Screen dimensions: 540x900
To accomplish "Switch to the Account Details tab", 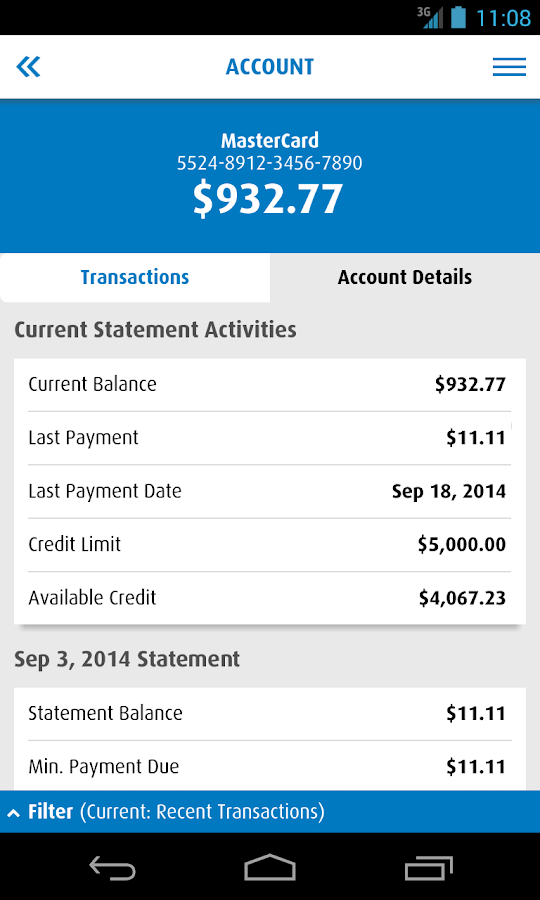I will 405,277.
